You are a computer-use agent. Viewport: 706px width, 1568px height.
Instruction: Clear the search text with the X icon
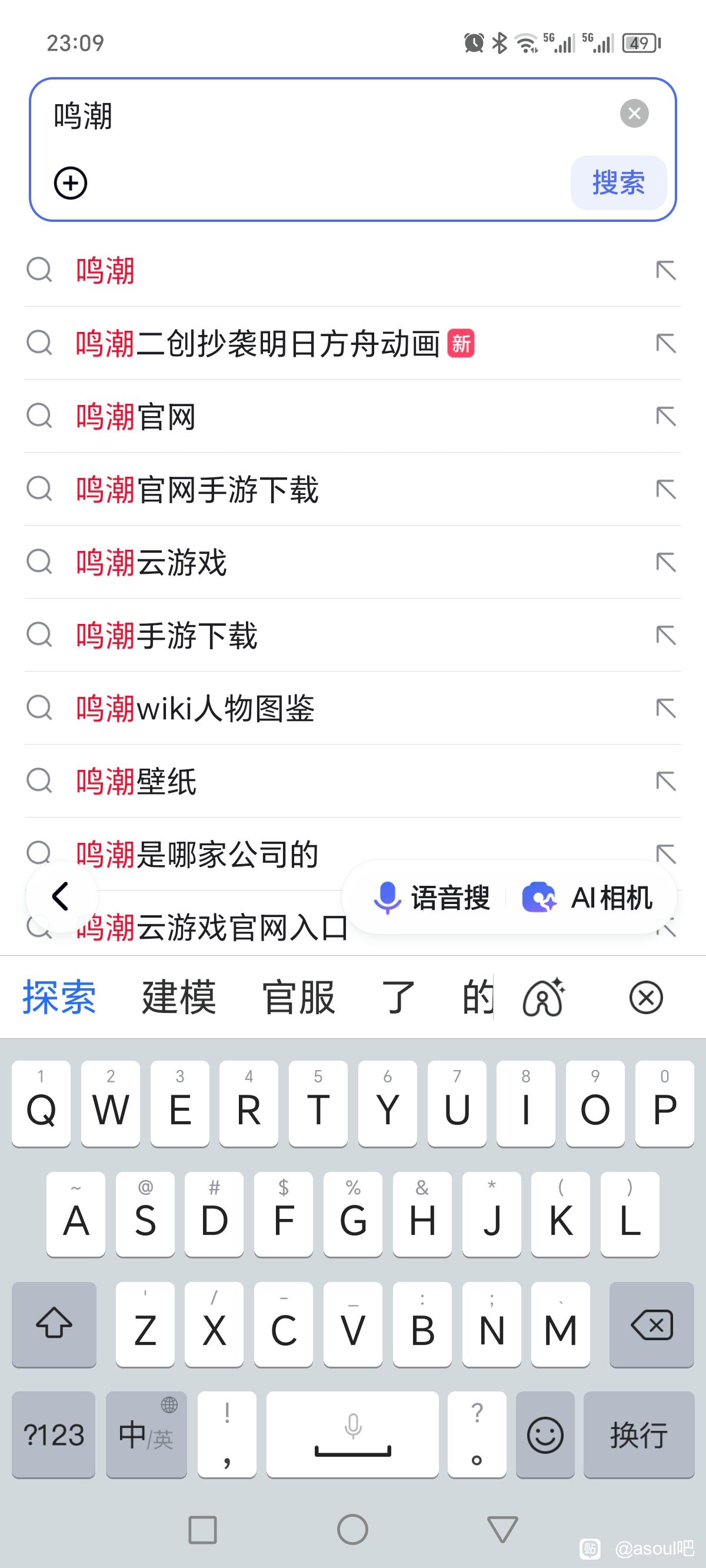(634, 114)
